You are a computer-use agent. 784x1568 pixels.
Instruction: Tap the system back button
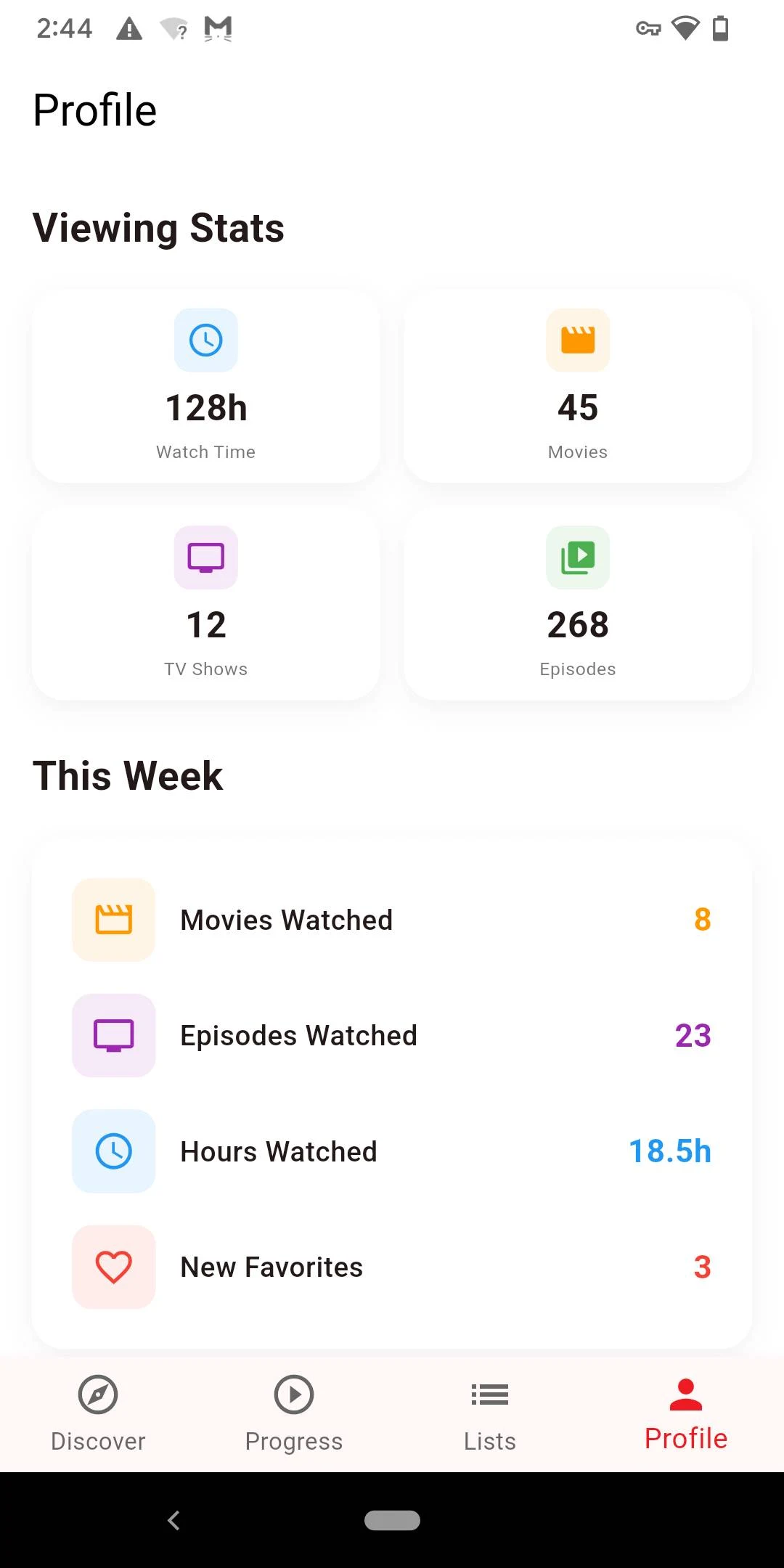(173, 1520)
